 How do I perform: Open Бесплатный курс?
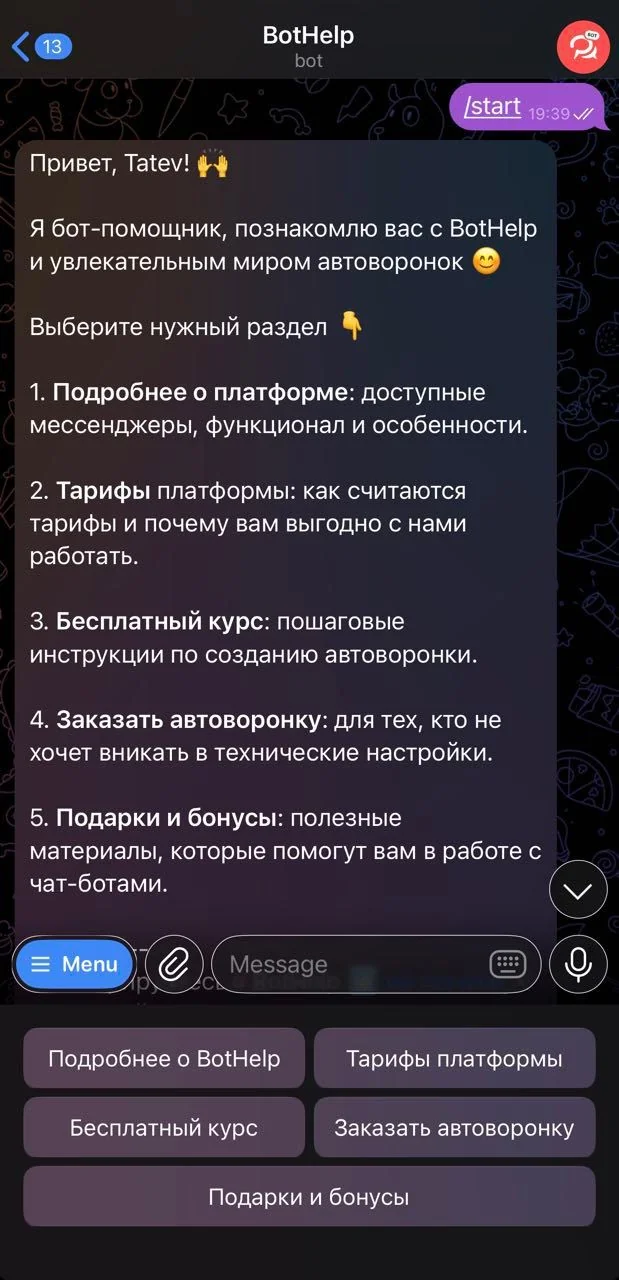click(164, 1127)
